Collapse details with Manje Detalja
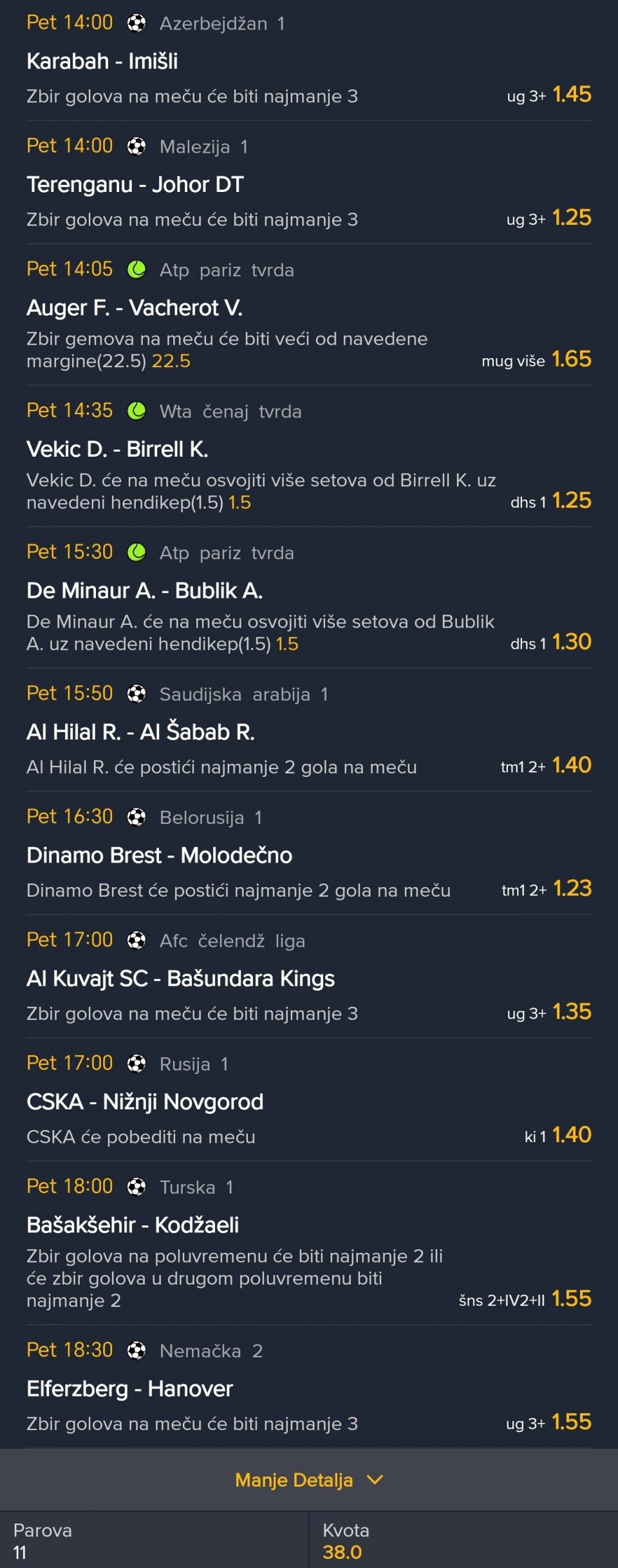This screenshot has height=1568, width=618. (x=308, y=1480)
